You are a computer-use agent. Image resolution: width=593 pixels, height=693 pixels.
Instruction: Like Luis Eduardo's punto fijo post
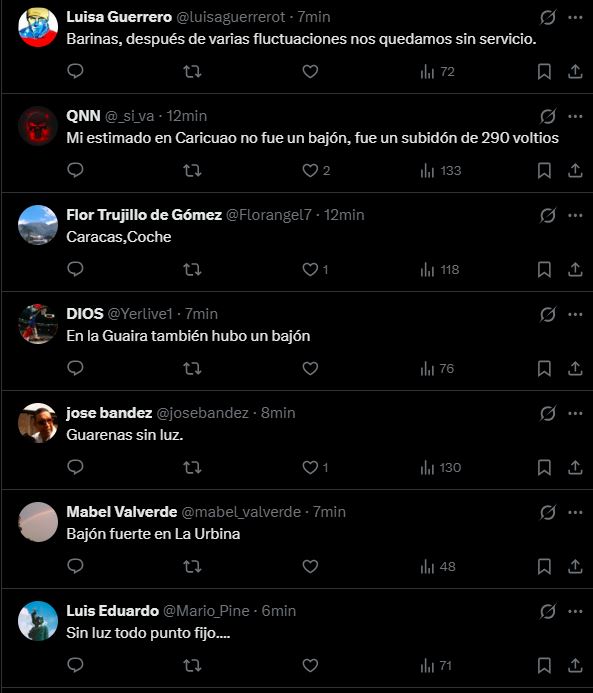coord(310,665)
